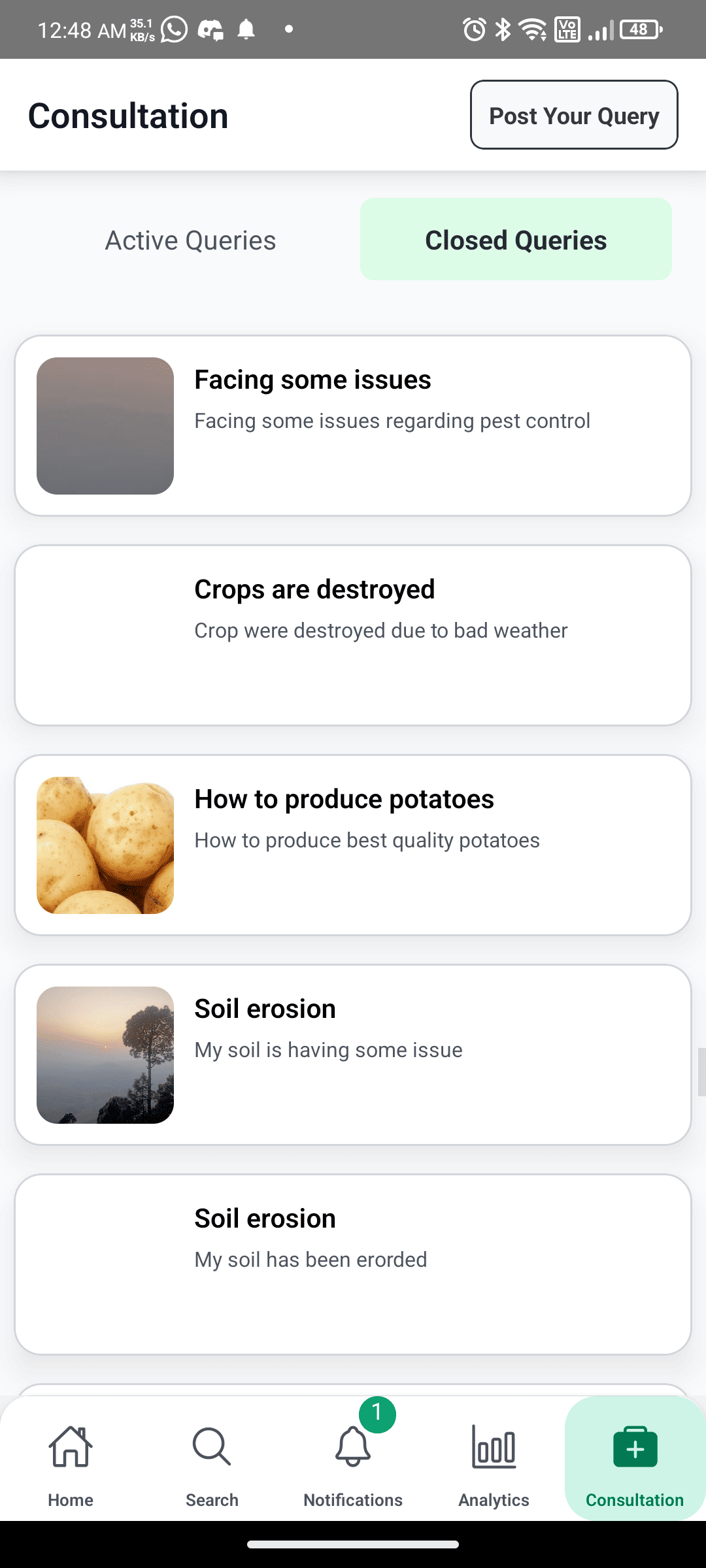Select the Crops are destroyed query card
Image resolution: width=706 pixels, height=1568 pixels.
353,634
